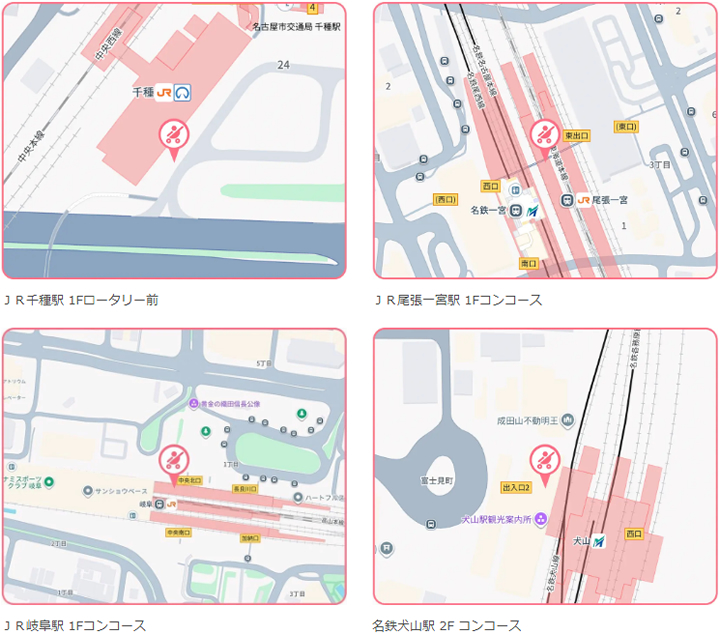The image size is (720, 635).
Task: Open the JR尾張一宮駅 1Fコンコース map card
Action: coord(546,140)
